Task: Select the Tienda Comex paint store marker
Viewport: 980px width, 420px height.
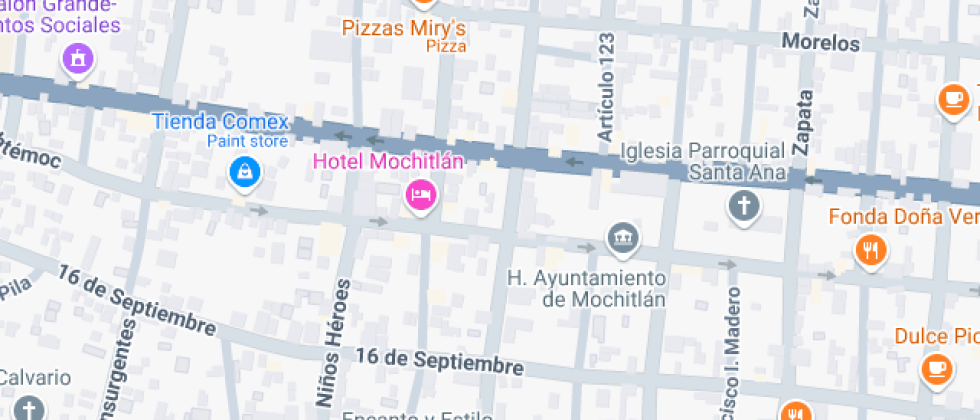Action: pos(243,174)
